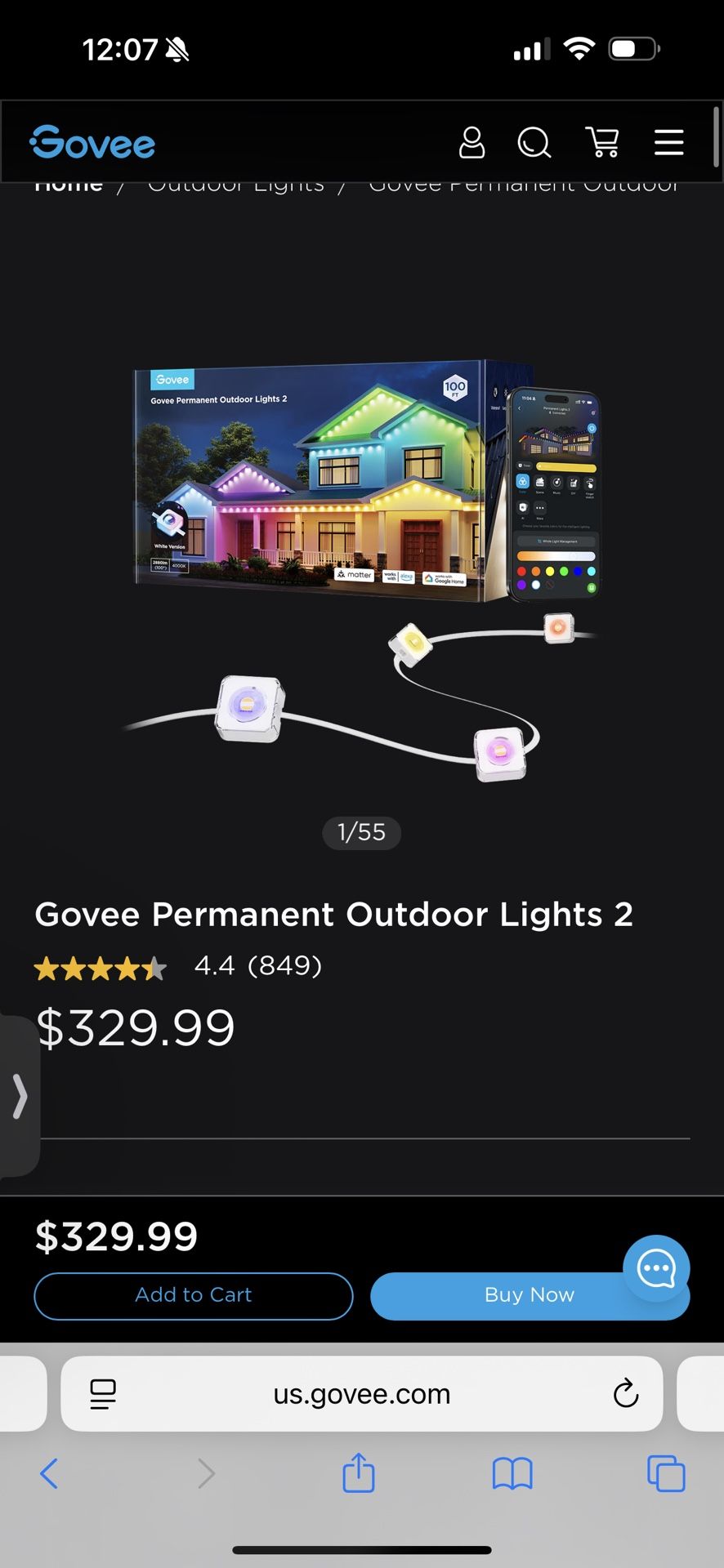Screen dimensions: 724x1568
Task: Show all open tabs
Action: [x=666, y=1473]
